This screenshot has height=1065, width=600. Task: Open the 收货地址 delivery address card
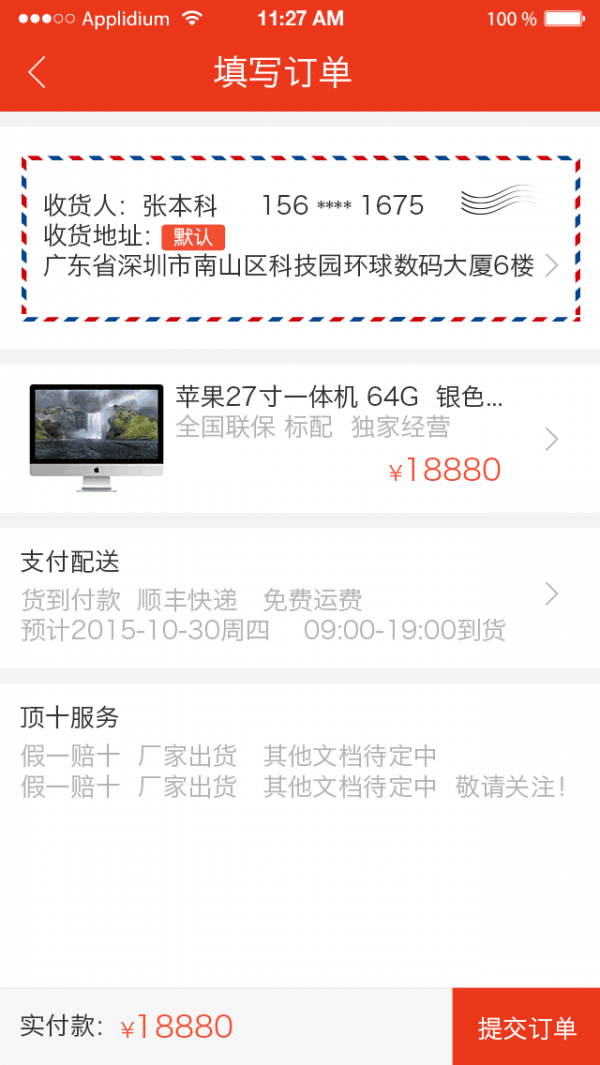[x=300, y=238]
